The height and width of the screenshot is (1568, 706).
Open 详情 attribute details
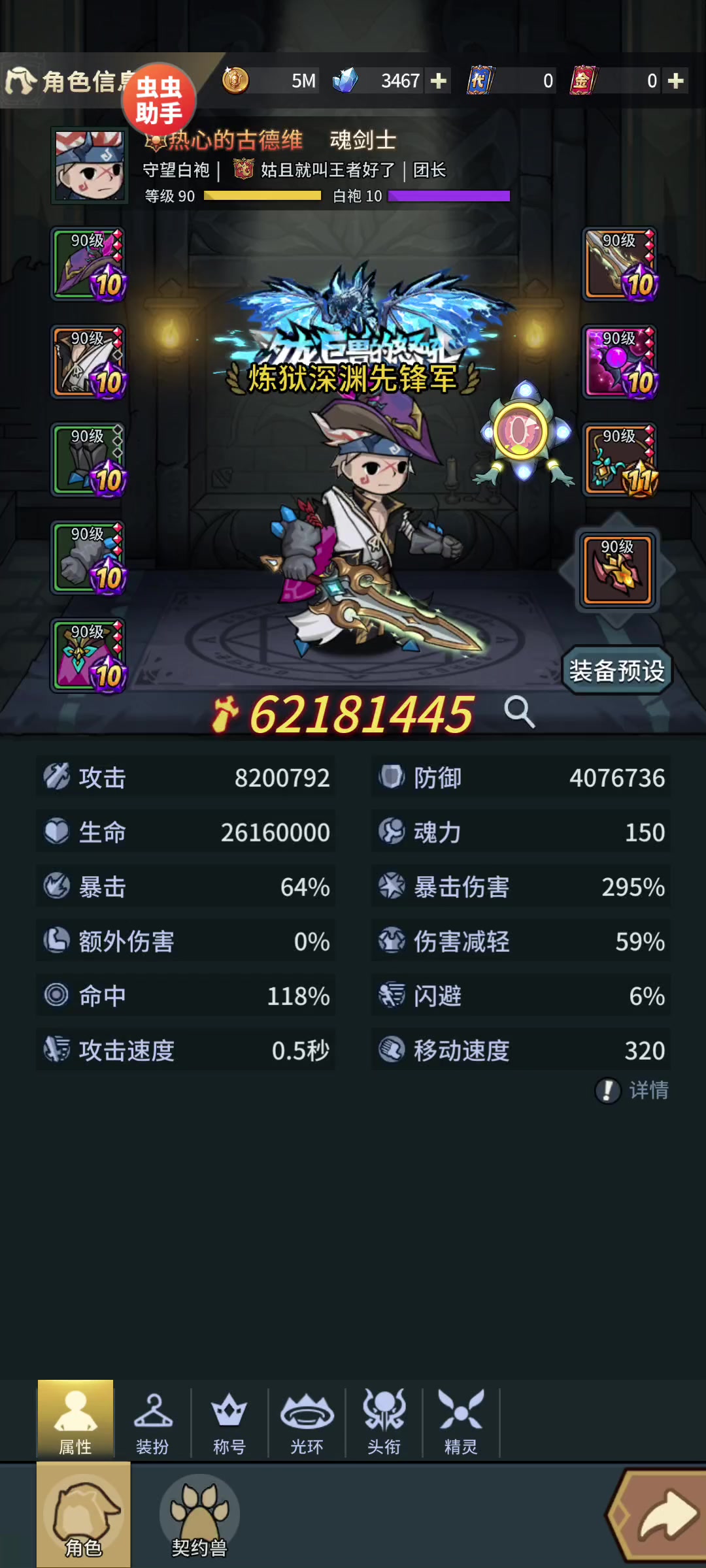(632, 1090)
